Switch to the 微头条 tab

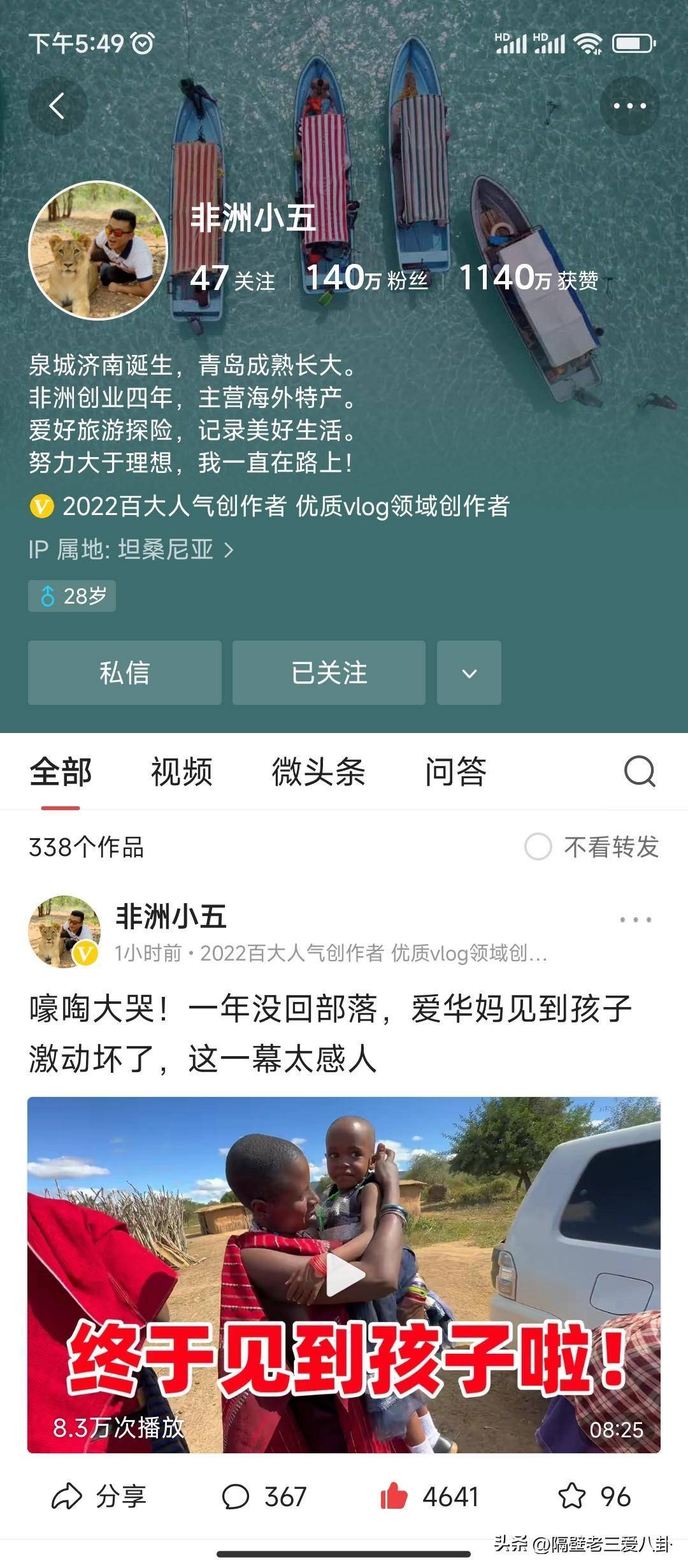pyautogui.click(x=319, y=772)
